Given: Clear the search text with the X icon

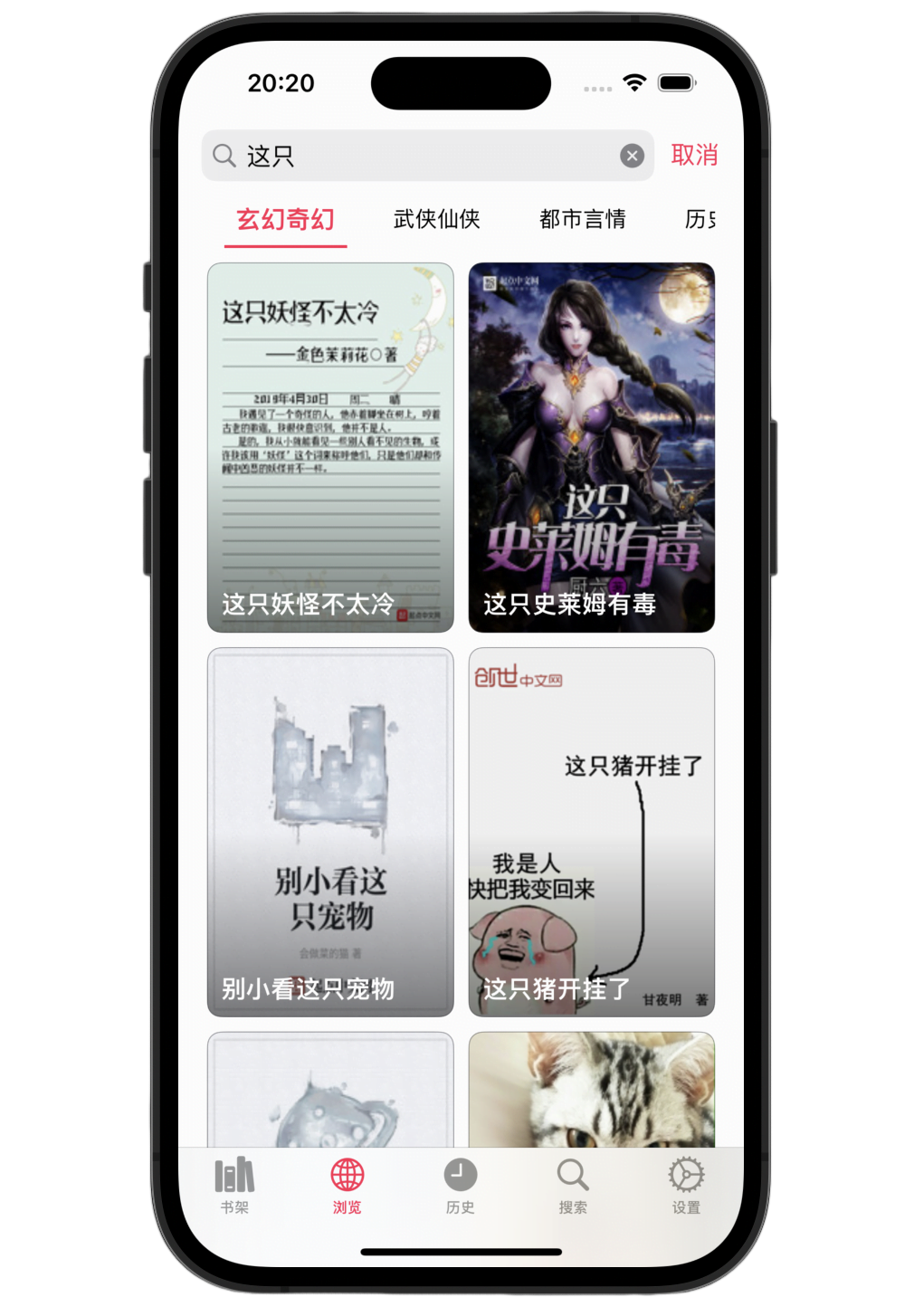Looking at the screenshot, I should click(x=632, y=156).
